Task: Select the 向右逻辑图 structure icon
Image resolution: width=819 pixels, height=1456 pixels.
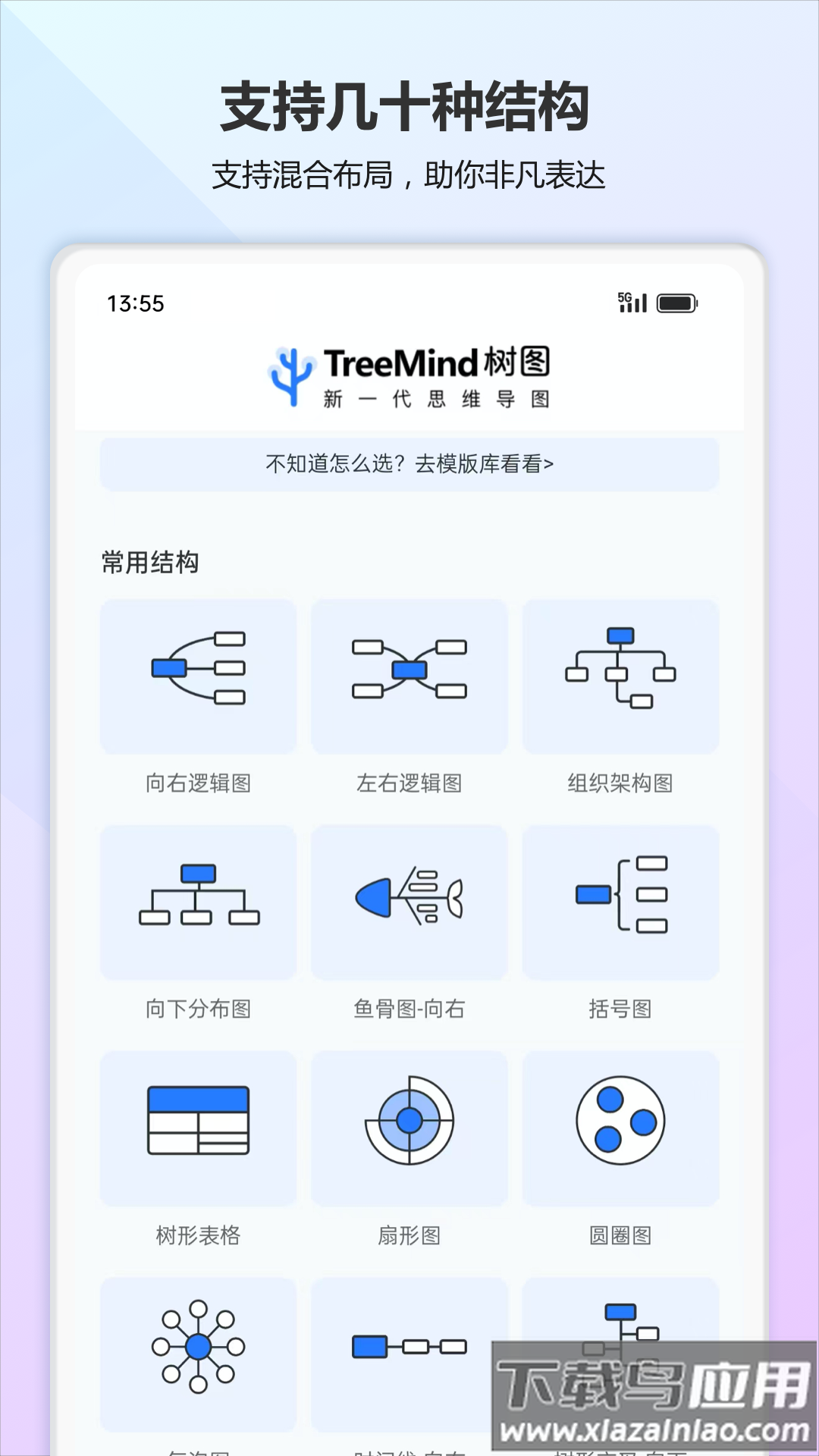Action: [x=197, y=675]
